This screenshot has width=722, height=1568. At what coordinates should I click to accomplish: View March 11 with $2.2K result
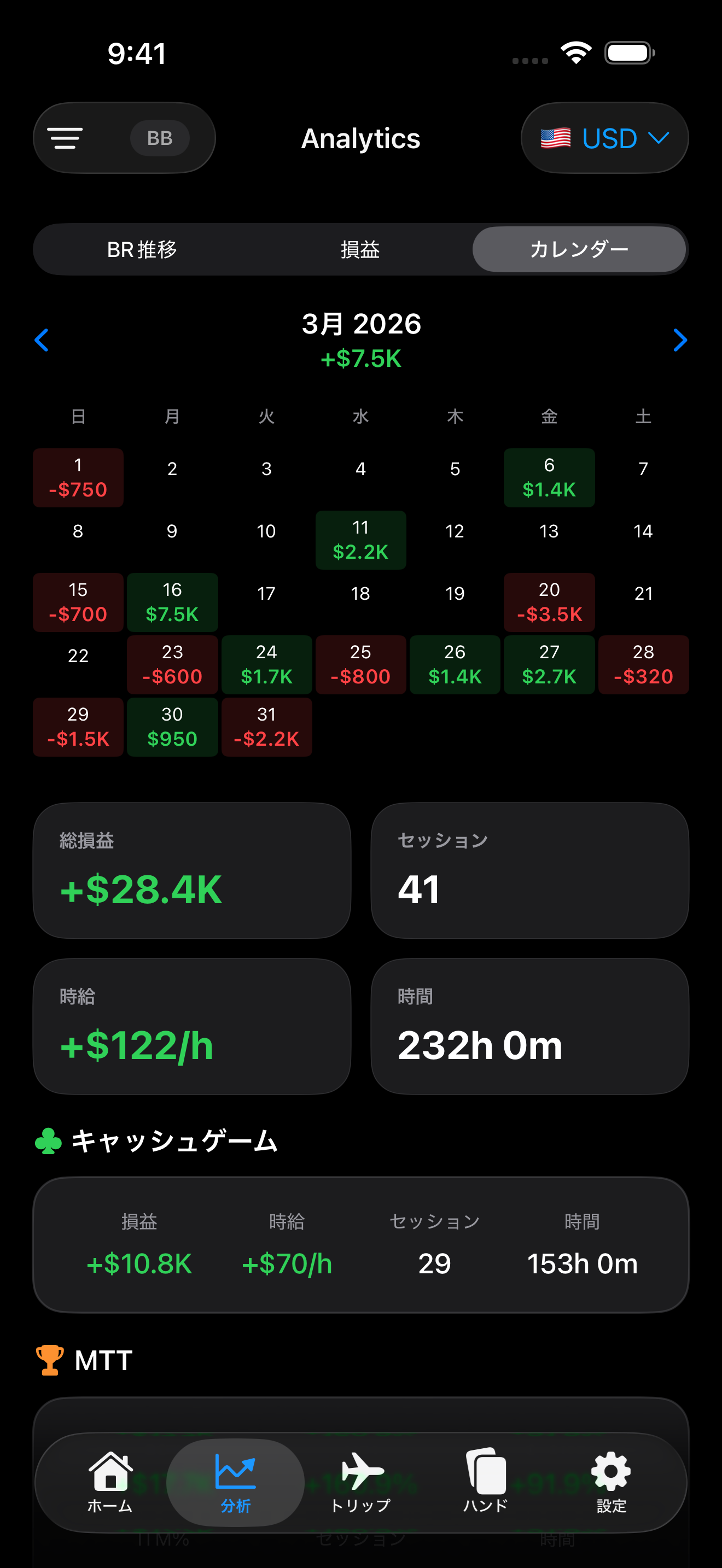[x=360, y=540]
